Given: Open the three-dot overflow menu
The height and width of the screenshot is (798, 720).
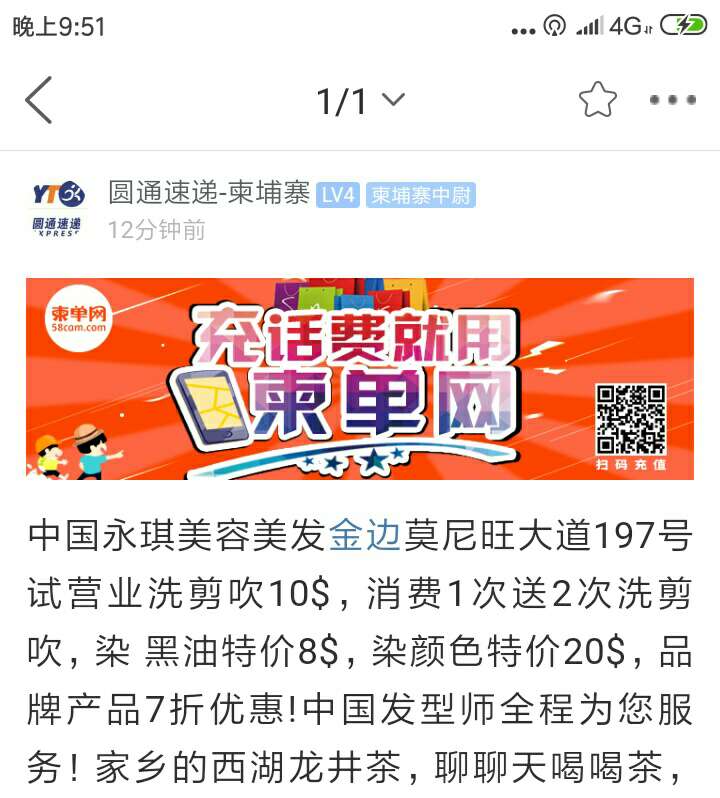Looking at the screenshot, I should (672, 100).
